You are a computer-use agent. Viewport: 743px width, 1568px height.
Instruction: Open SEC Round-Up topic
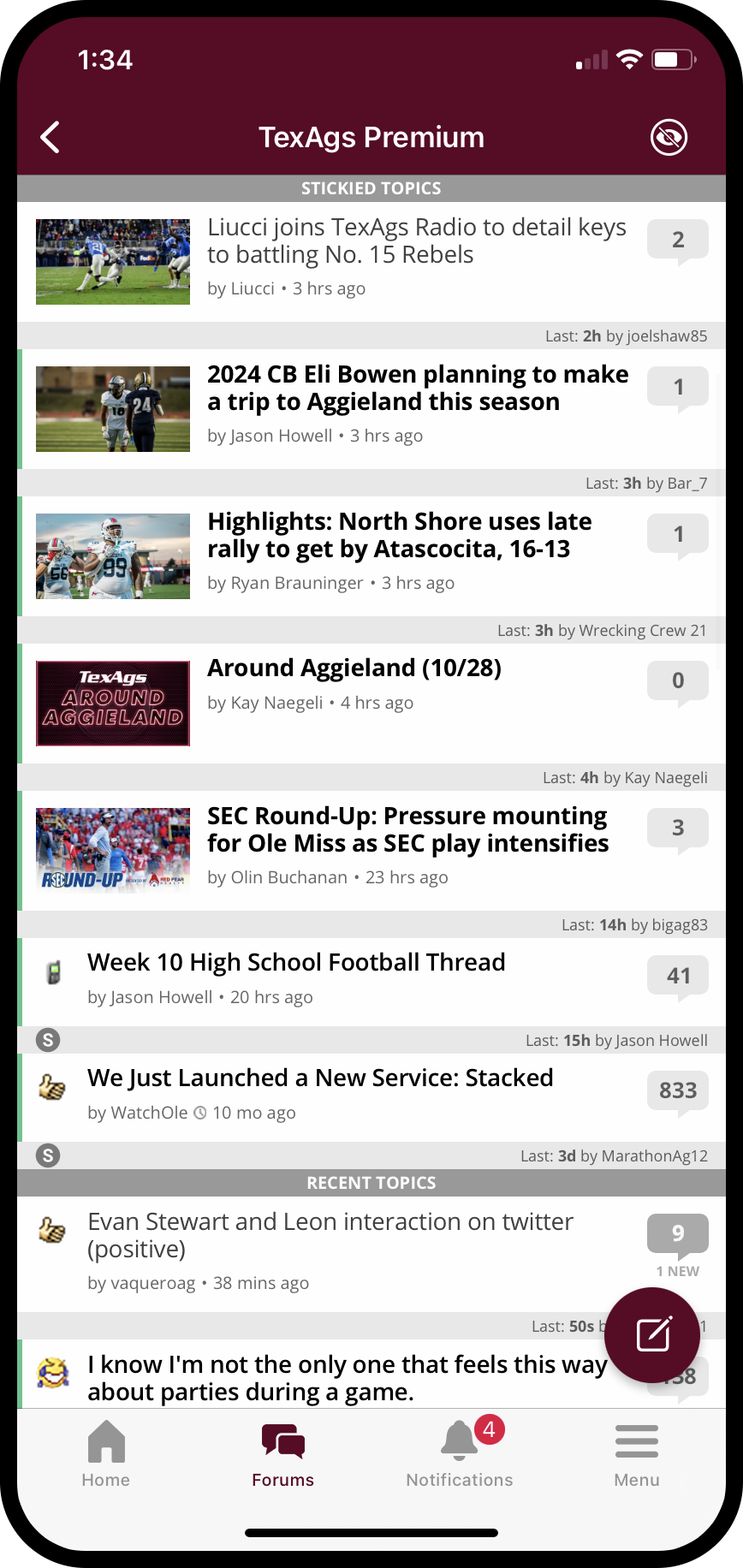tap(407, 830)
